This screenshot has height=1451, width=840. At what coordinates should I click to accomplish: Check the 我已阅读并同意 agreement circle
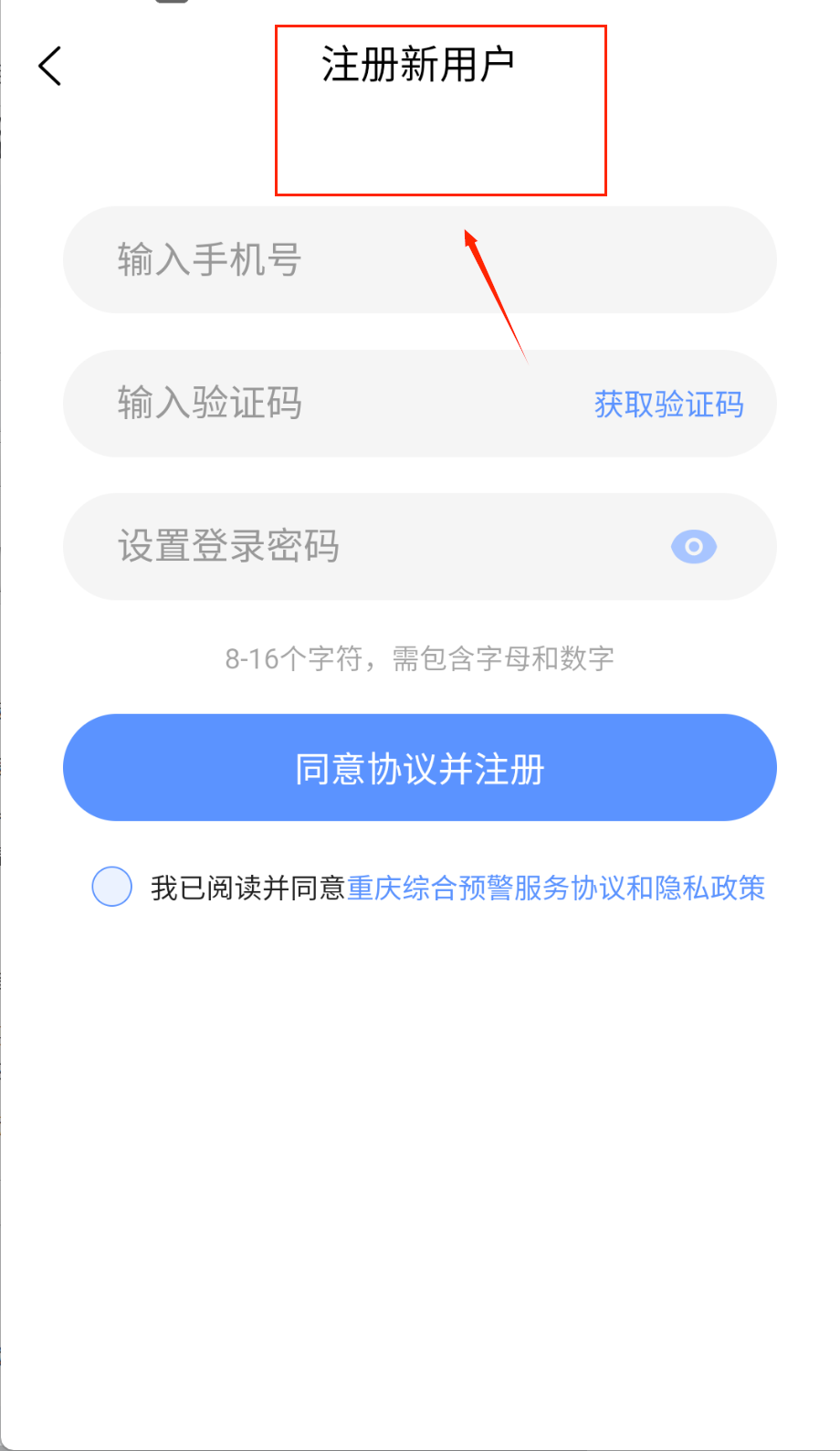112,887
